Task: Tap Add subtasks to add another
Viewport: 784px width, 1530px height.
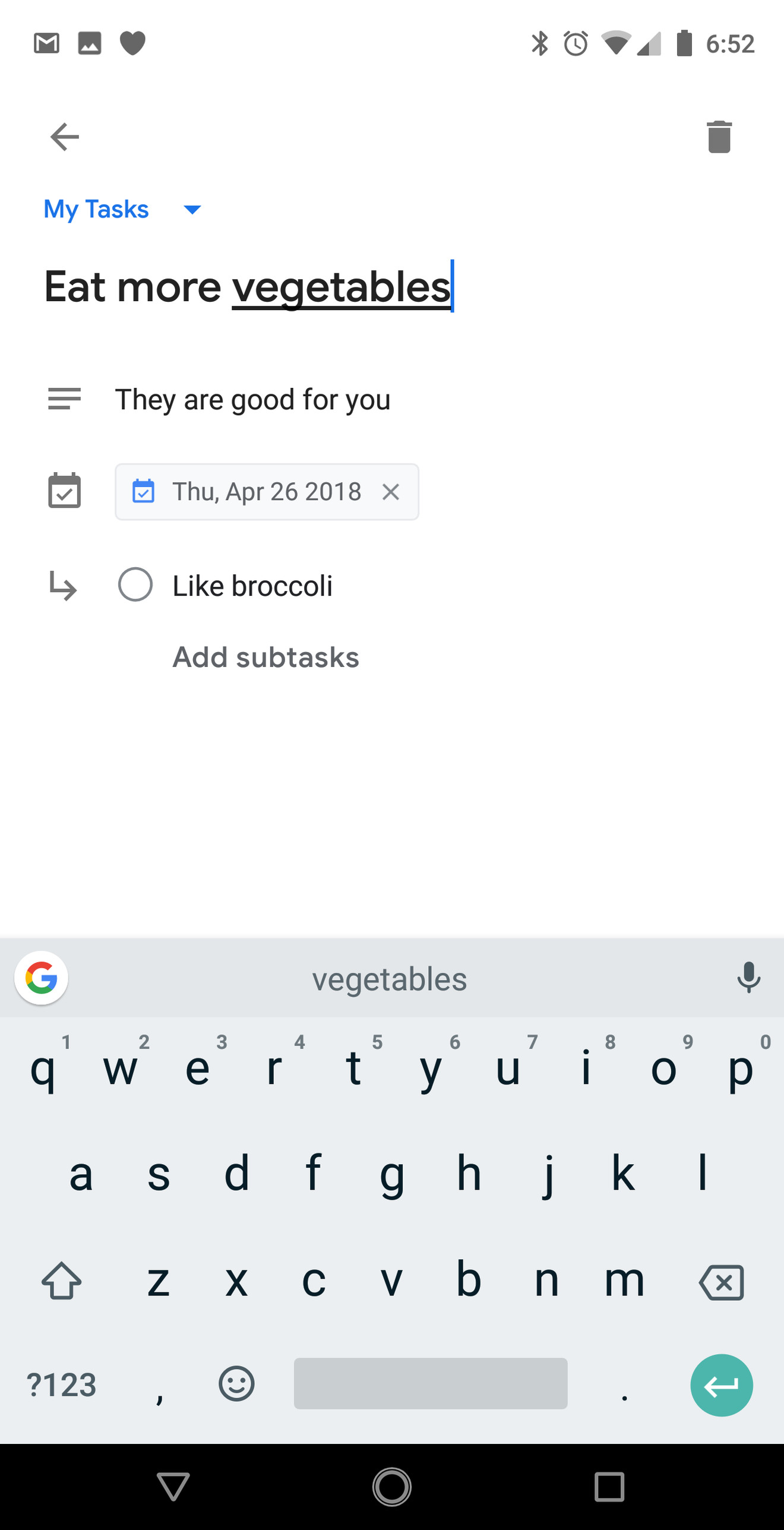Action: click(265, 657)
